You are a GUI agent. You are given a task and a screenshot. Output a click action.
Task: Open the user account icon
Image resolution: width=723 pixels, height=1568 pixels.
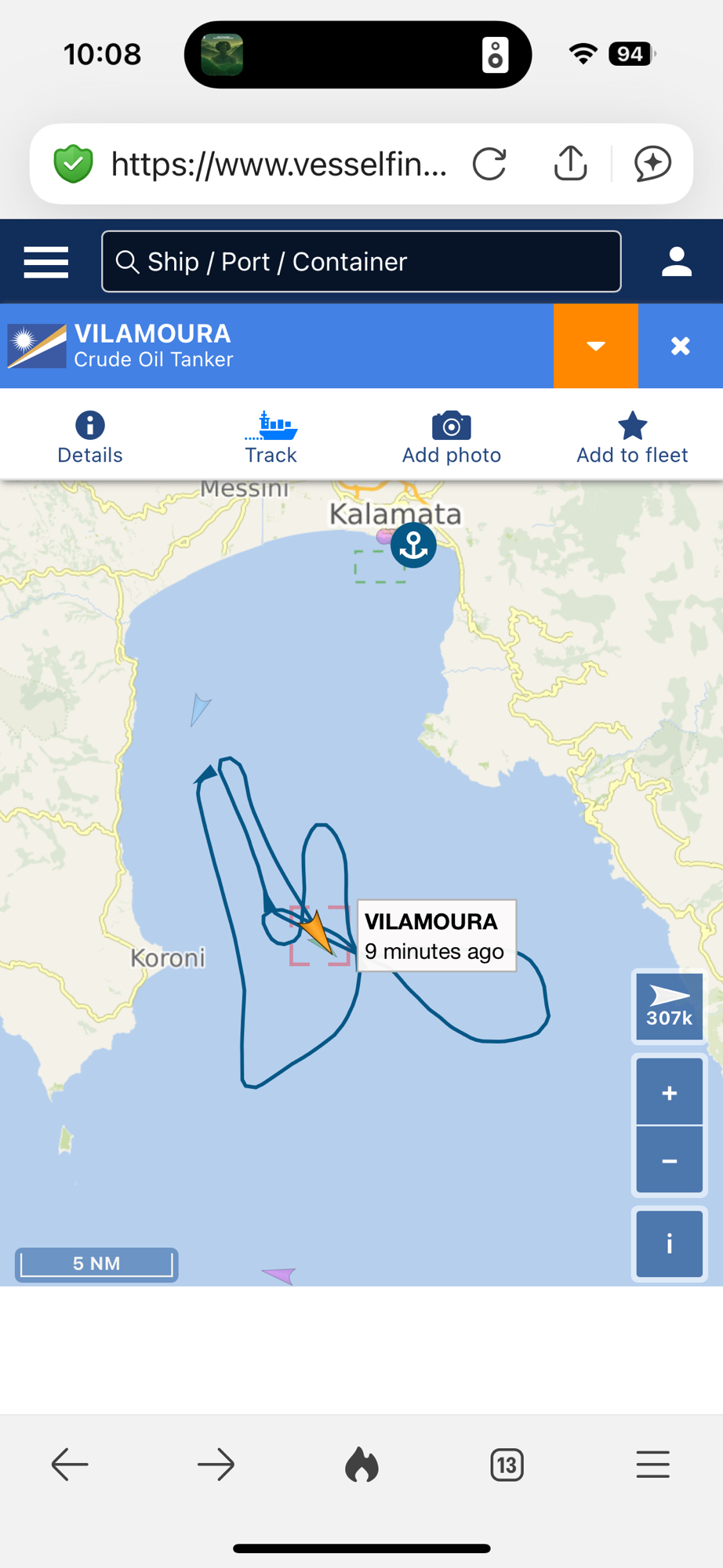tap(676, 262)
